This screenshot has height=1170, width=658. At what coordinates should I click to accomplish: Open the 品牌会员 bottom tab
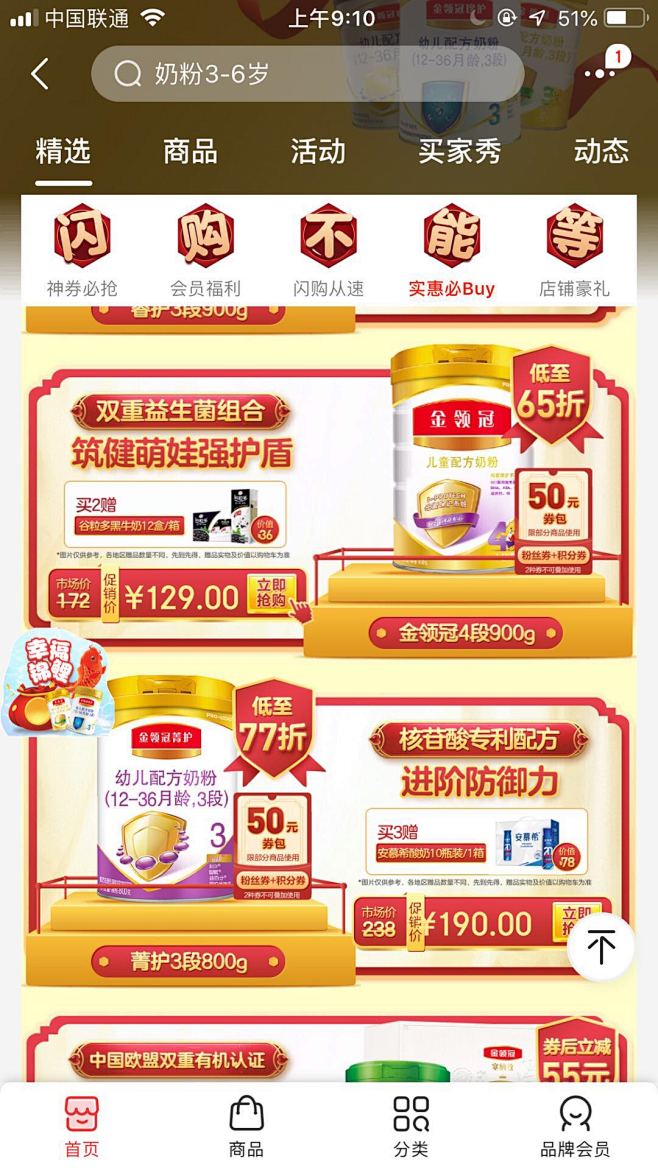[x=575, y=1125]
